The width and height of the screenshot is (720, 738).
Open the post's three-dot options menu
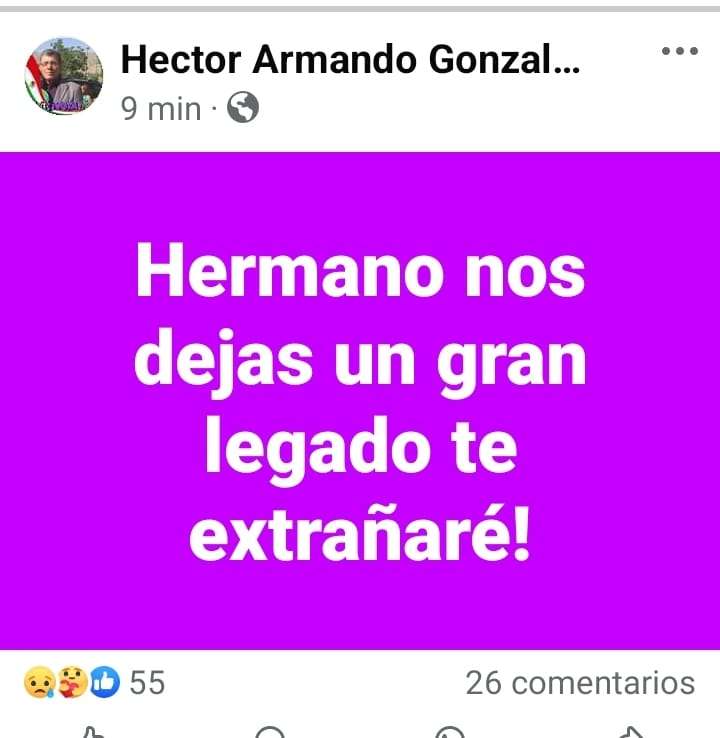(679, 53)
